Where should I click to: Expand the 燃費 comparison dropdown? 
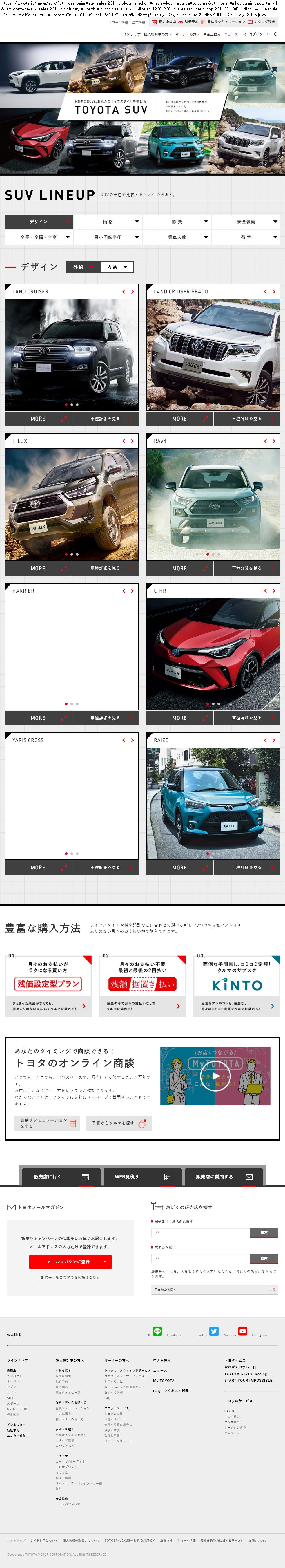tap(177, 222)
